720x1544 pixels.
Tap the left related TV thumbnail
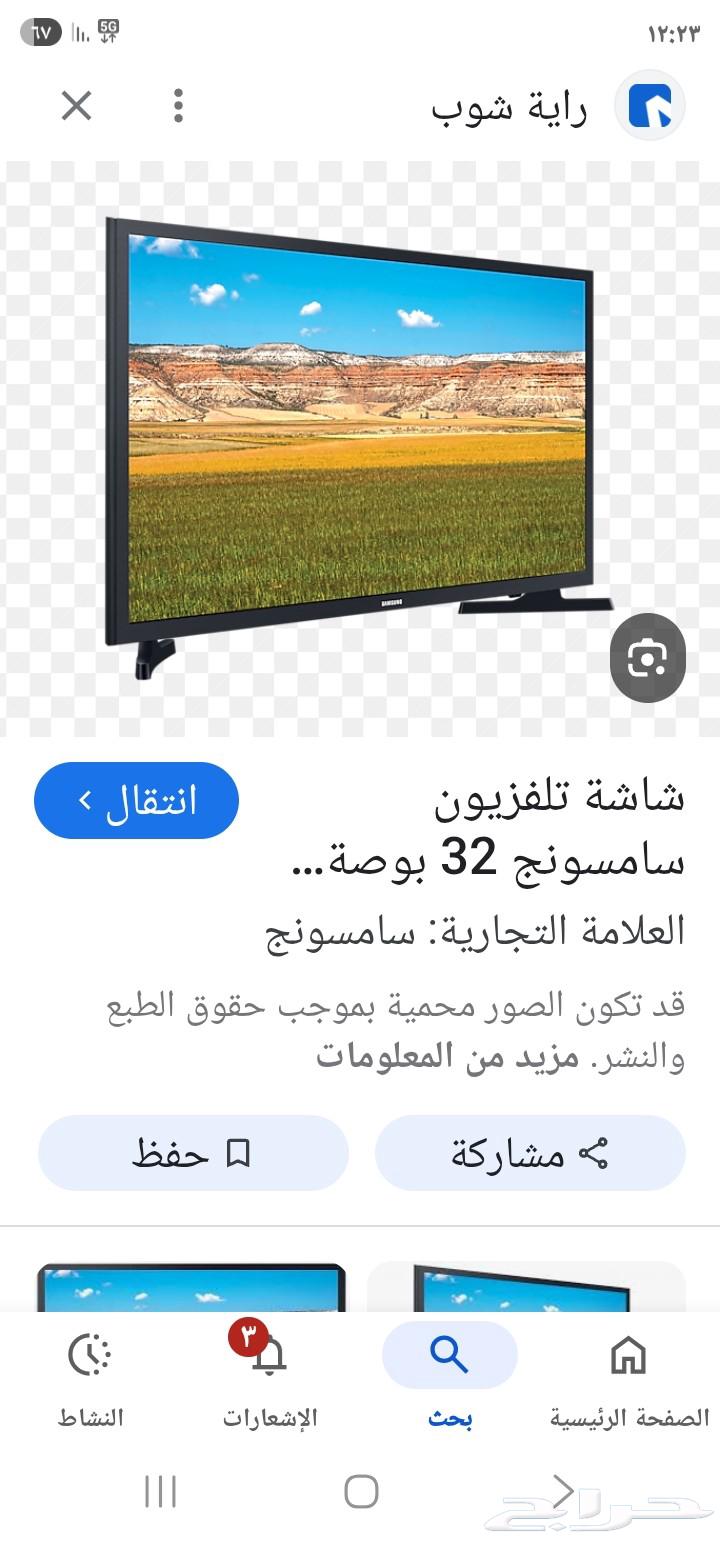tap(194, 1290)
